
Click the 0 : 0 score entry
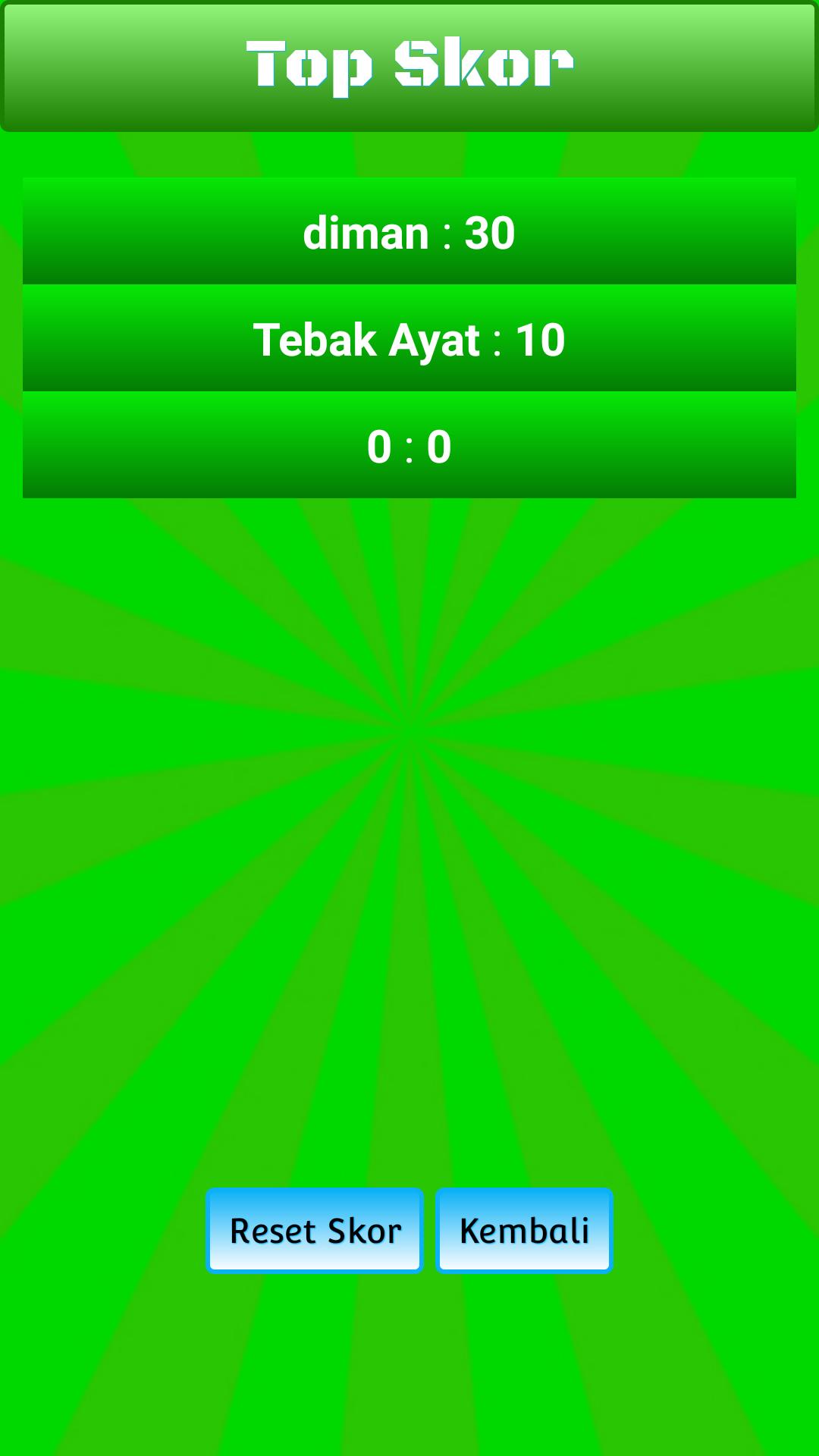pyautogui.click(x=409, y=447)
